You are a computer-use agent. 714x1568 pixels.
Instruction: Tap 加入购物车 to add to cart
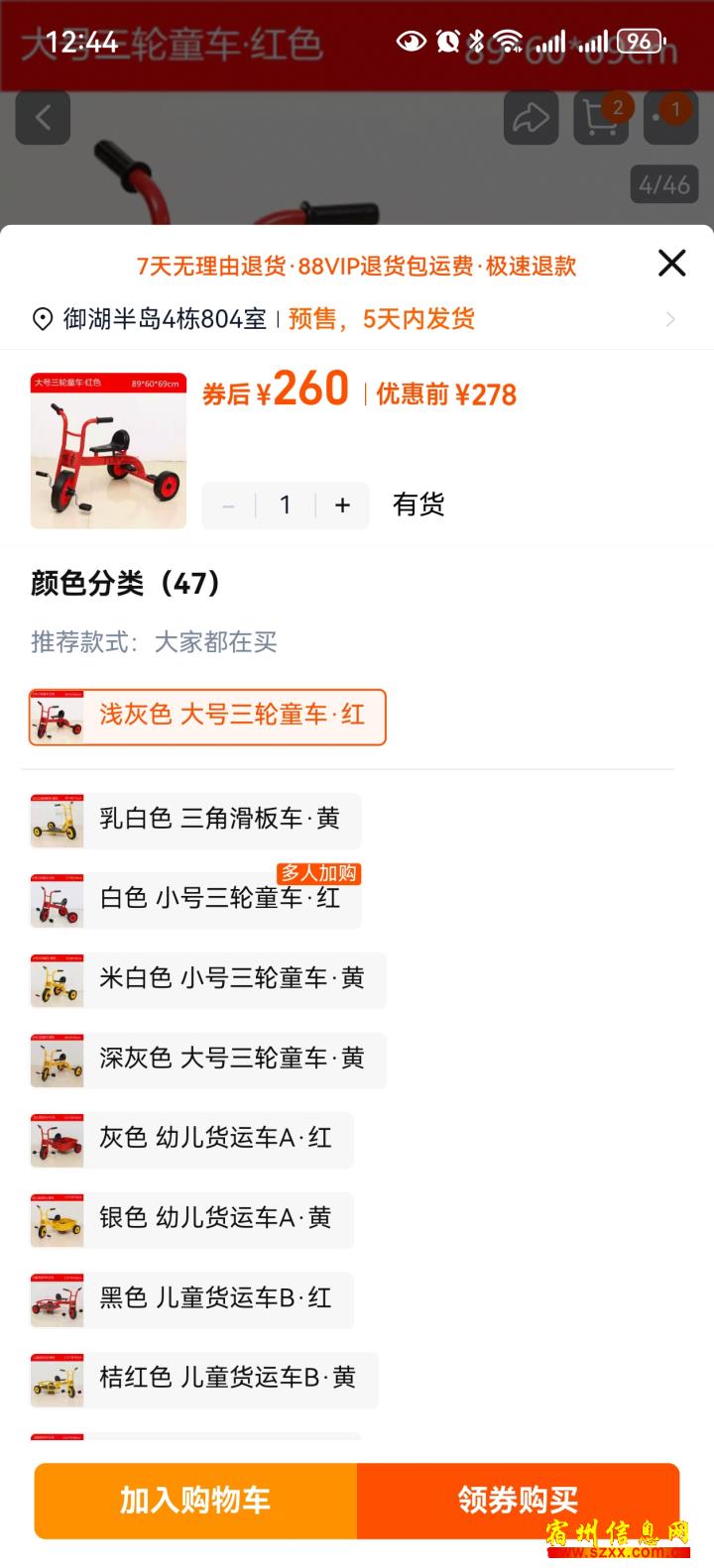195,1501
